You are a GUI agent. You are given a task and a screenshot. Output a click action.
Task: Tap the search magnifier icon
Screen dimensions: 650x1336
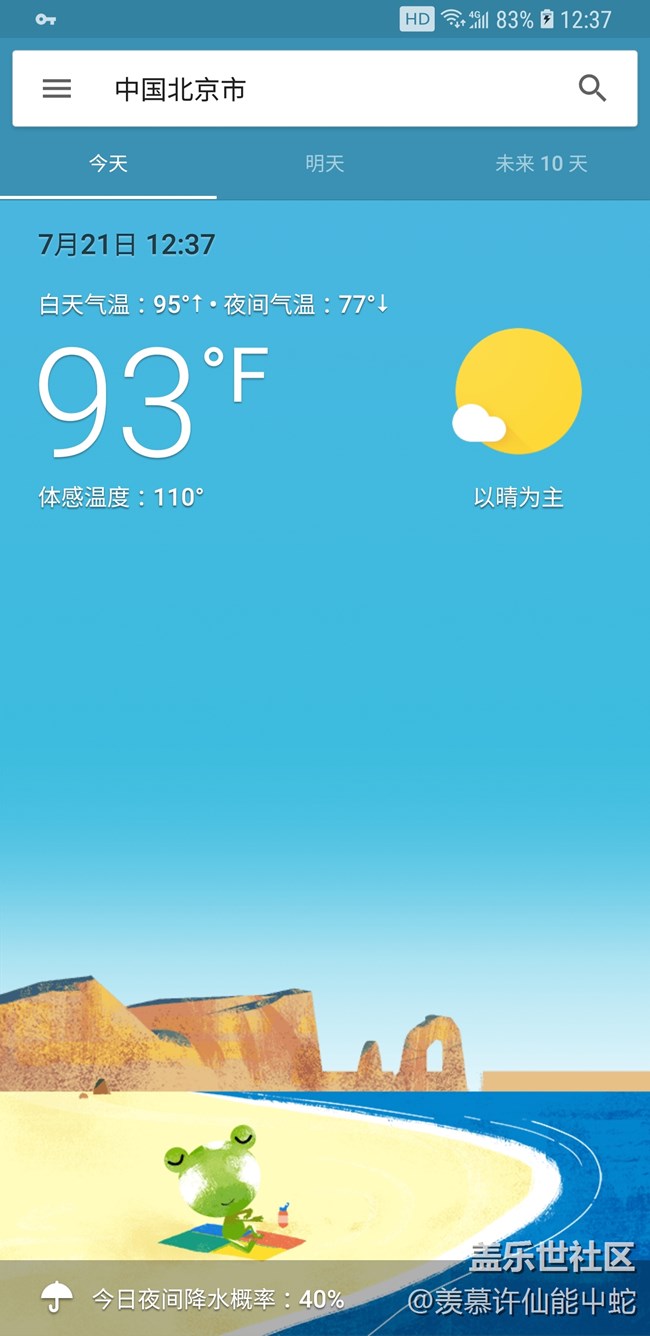pos(592,89)
